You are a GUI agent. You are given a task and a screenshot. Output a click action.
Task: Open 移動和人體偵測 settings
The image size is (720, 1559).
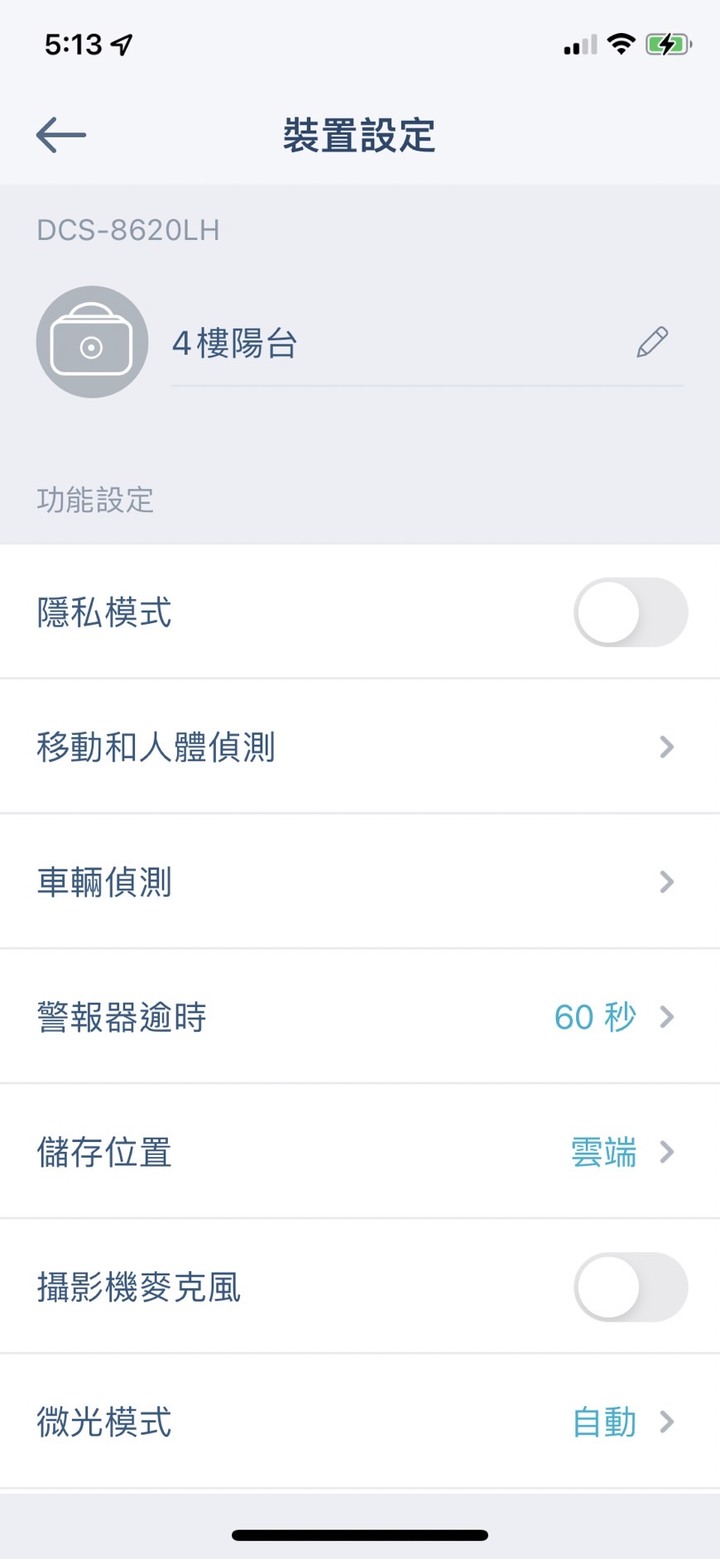coord(360,747)
